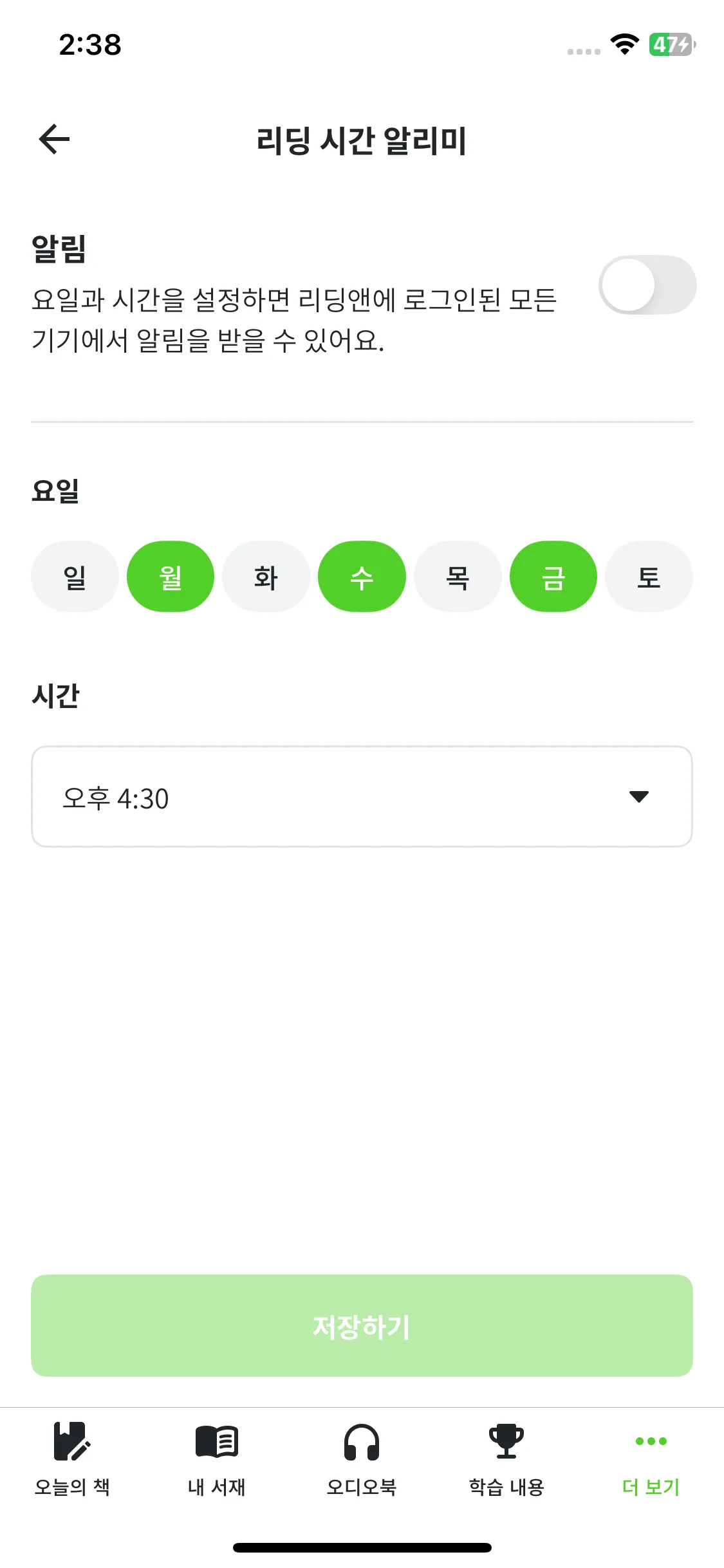Navigate back using the arrow icon
This screenshot has height=1568, width=724.
click(x=53, y=139)
